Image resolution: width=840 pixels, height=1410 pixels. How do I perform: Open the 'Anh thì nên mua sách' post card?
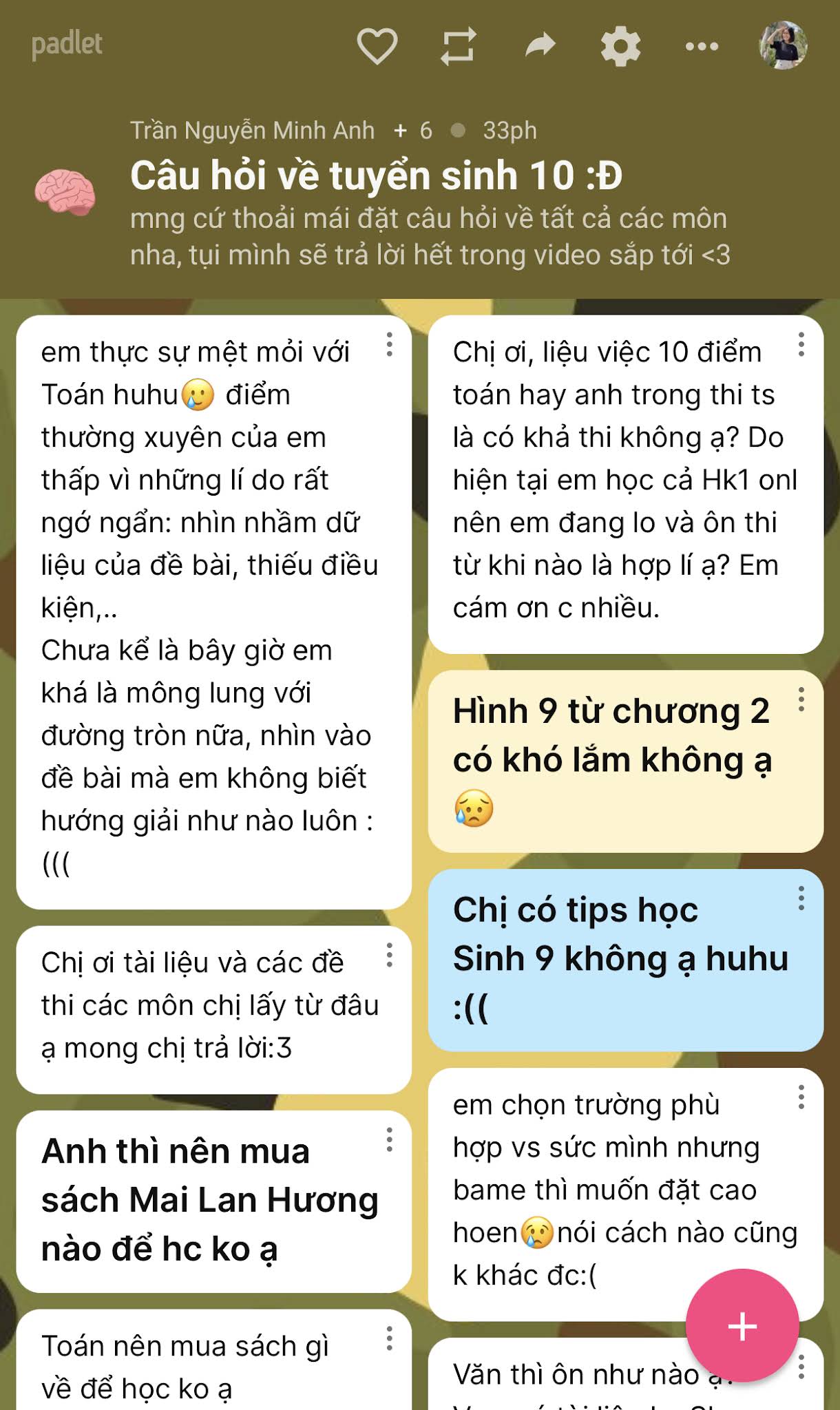coord(207,1201)
